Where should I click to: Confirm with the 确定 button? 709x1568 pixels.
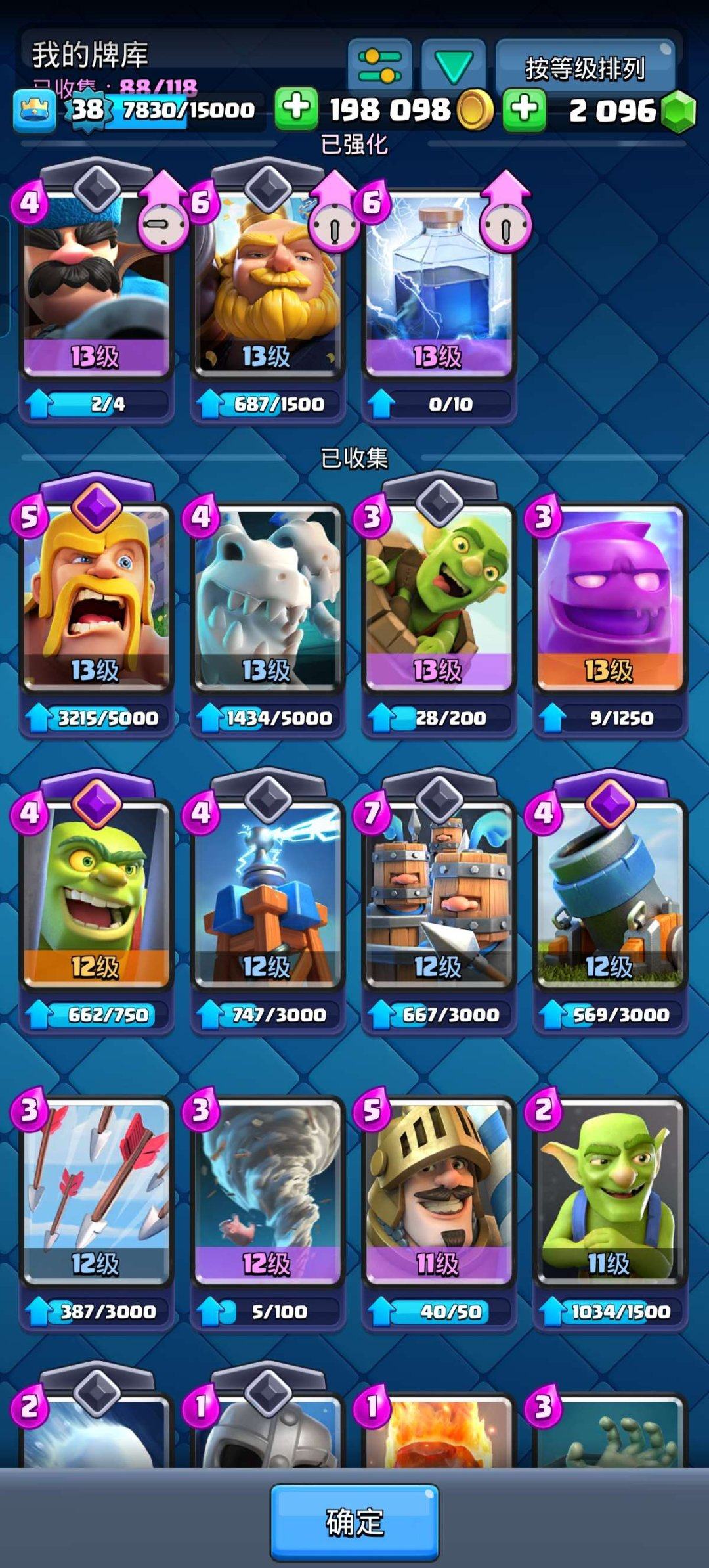point(354,1521)
